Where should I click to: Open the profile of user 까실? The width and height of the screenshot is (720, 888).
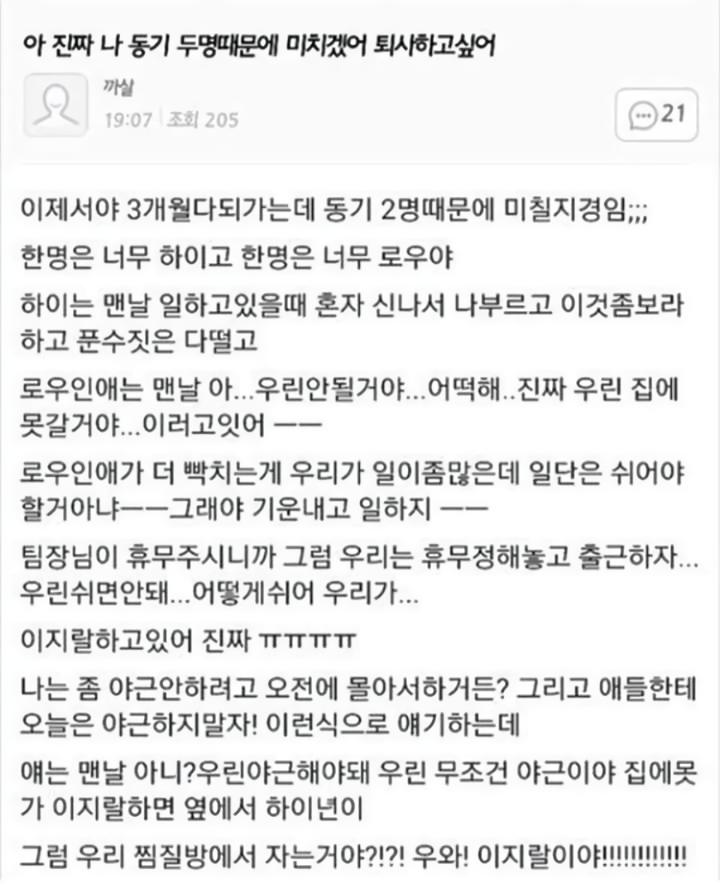click(x=117, y=92)
